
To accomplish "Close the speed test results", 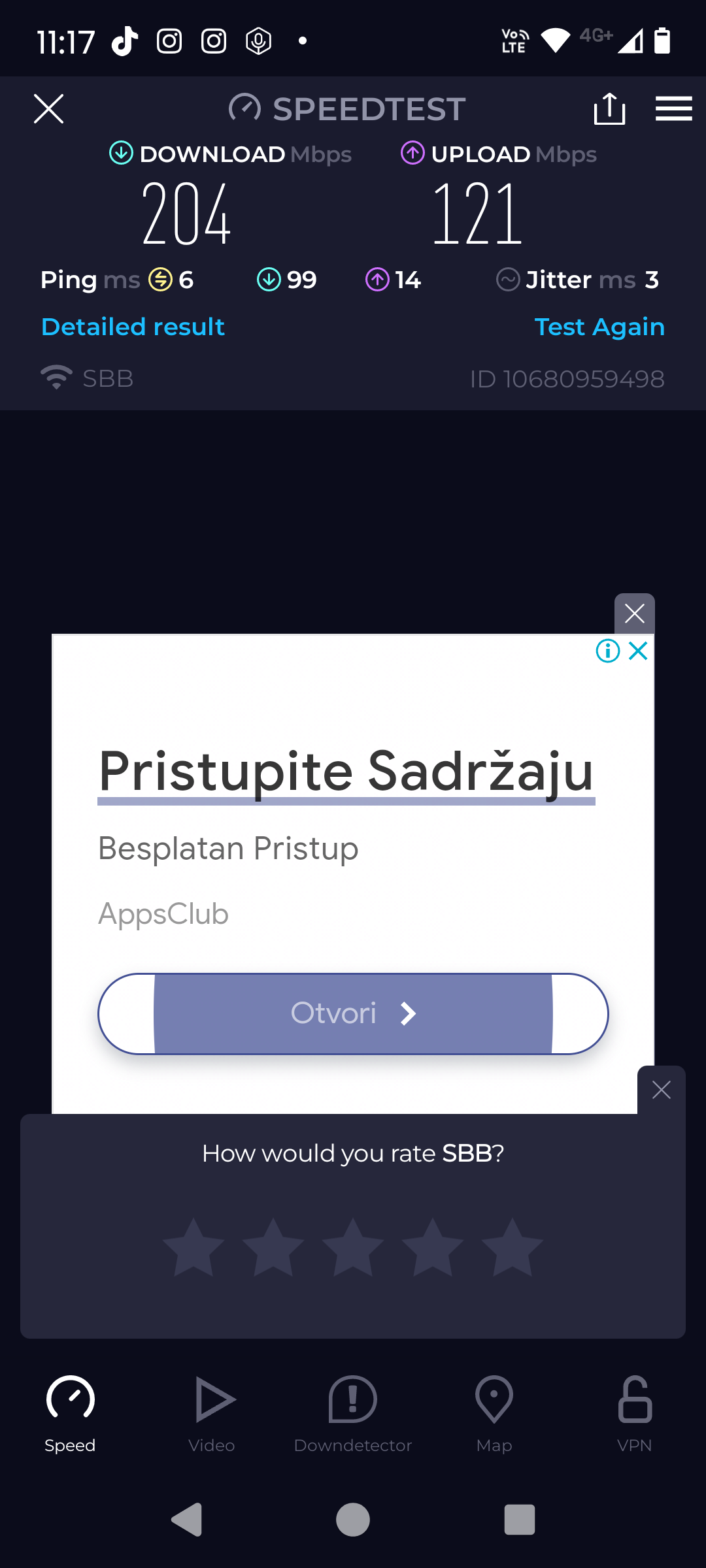I will pyautogui.click(x=48, y=108).
